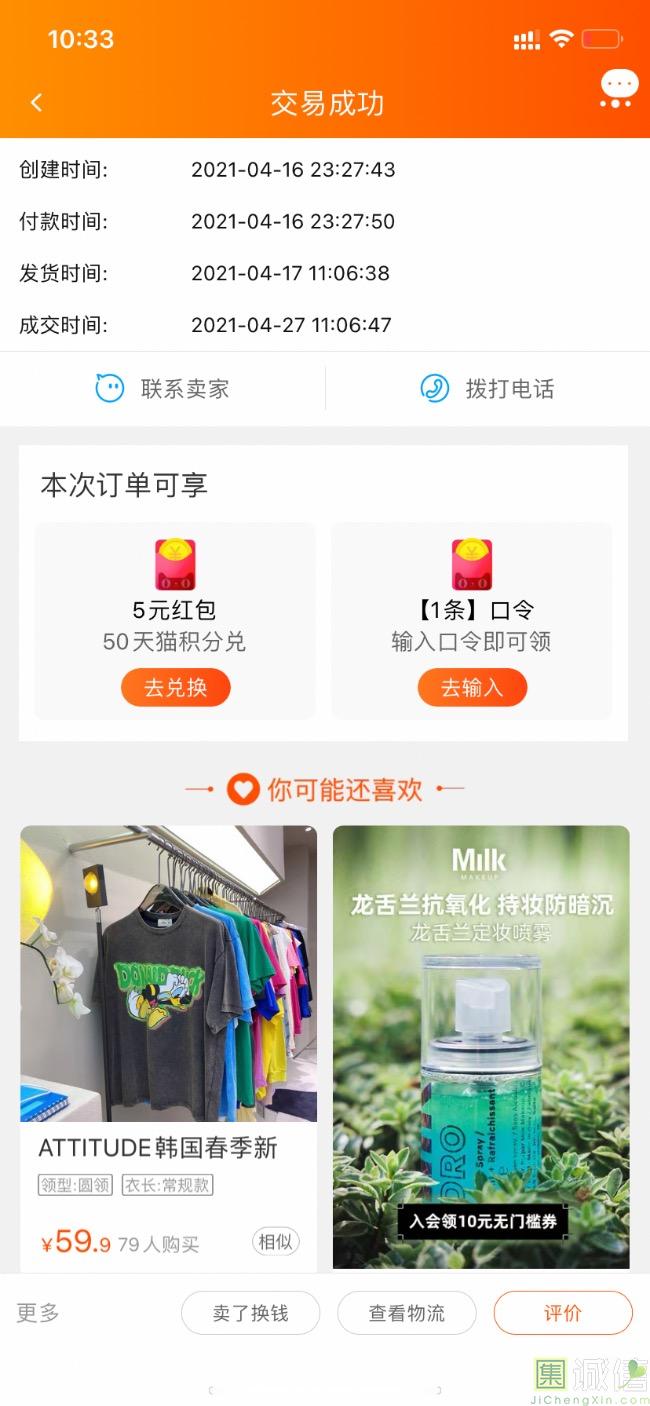Image resolution: width=650 pixels, height=1406 pixels.
Task: Find similar items with 相似
Action: tap(275, 1242)
